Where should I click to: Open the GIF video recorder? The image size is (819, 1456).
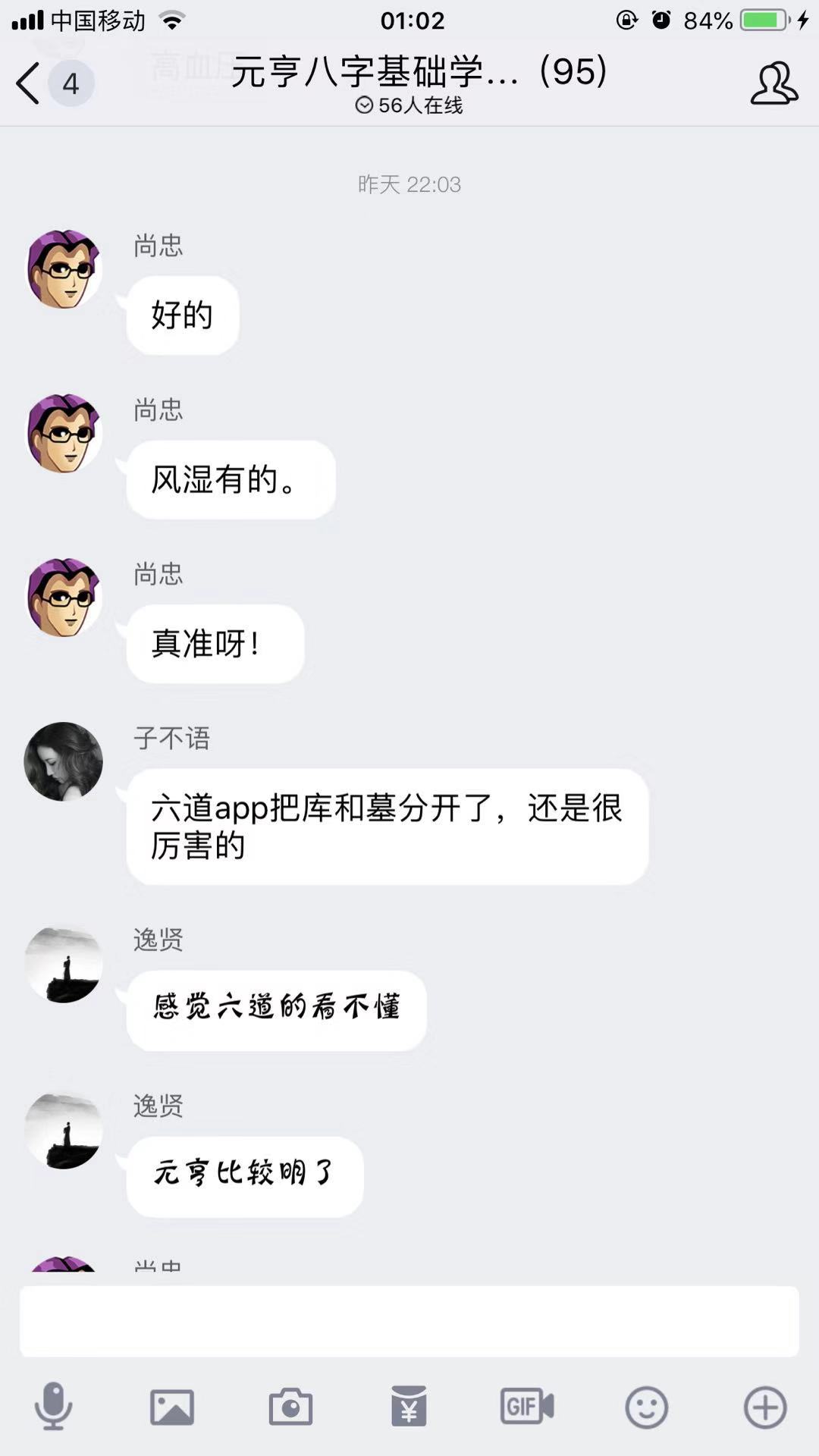click(x=527, y=1407)
